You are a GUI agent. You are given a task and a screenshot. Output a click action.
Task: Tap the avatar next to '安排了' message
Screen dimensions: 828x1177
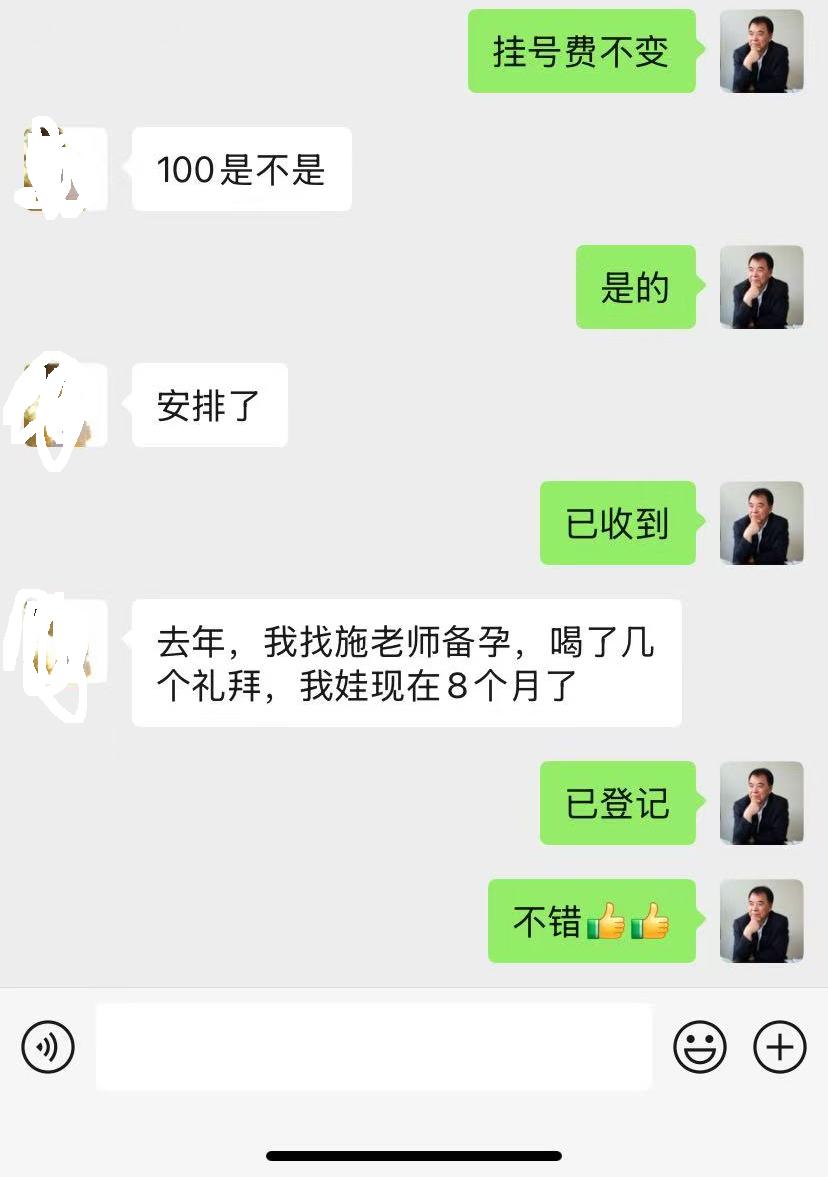pos(60,404)
